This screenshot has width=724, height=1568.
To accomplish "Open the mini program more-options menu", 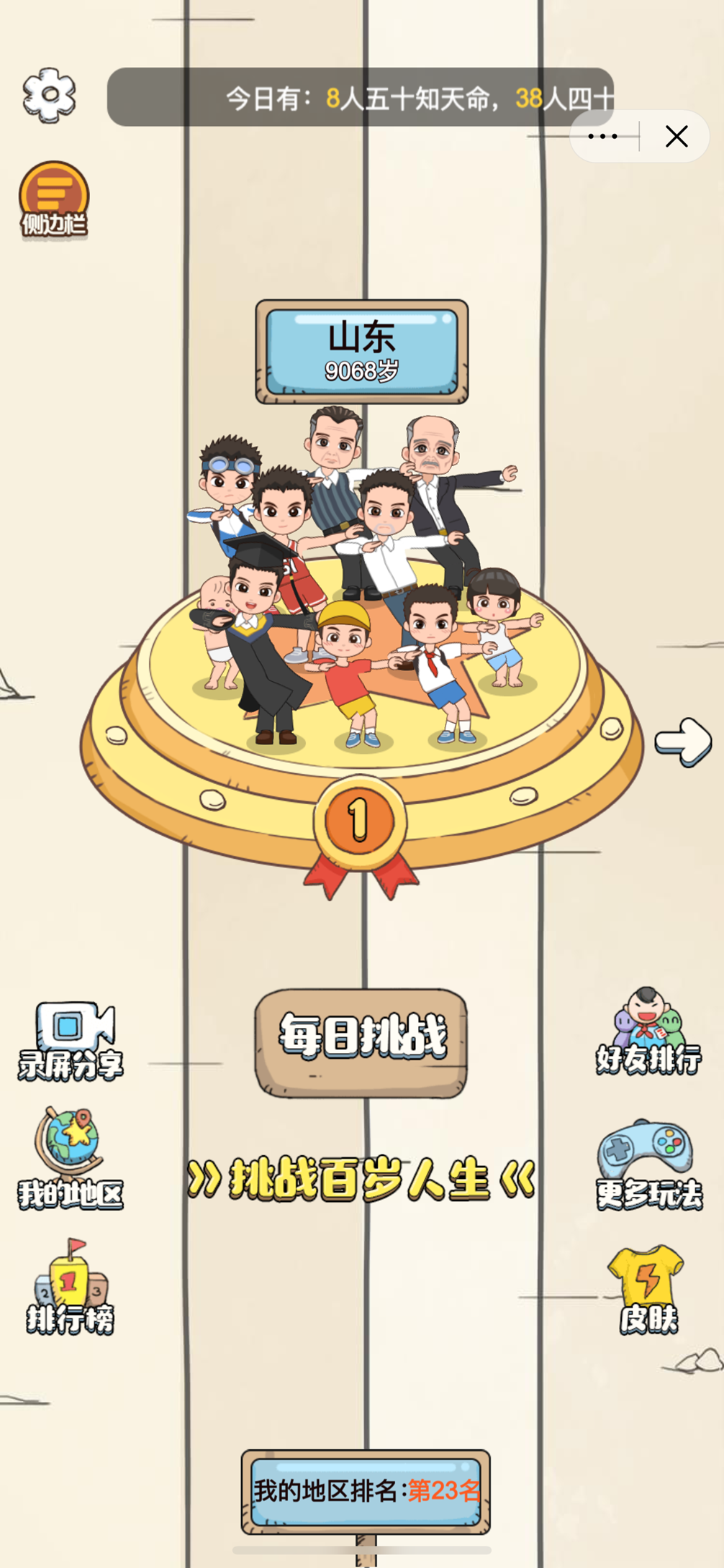I will (603, 136).
